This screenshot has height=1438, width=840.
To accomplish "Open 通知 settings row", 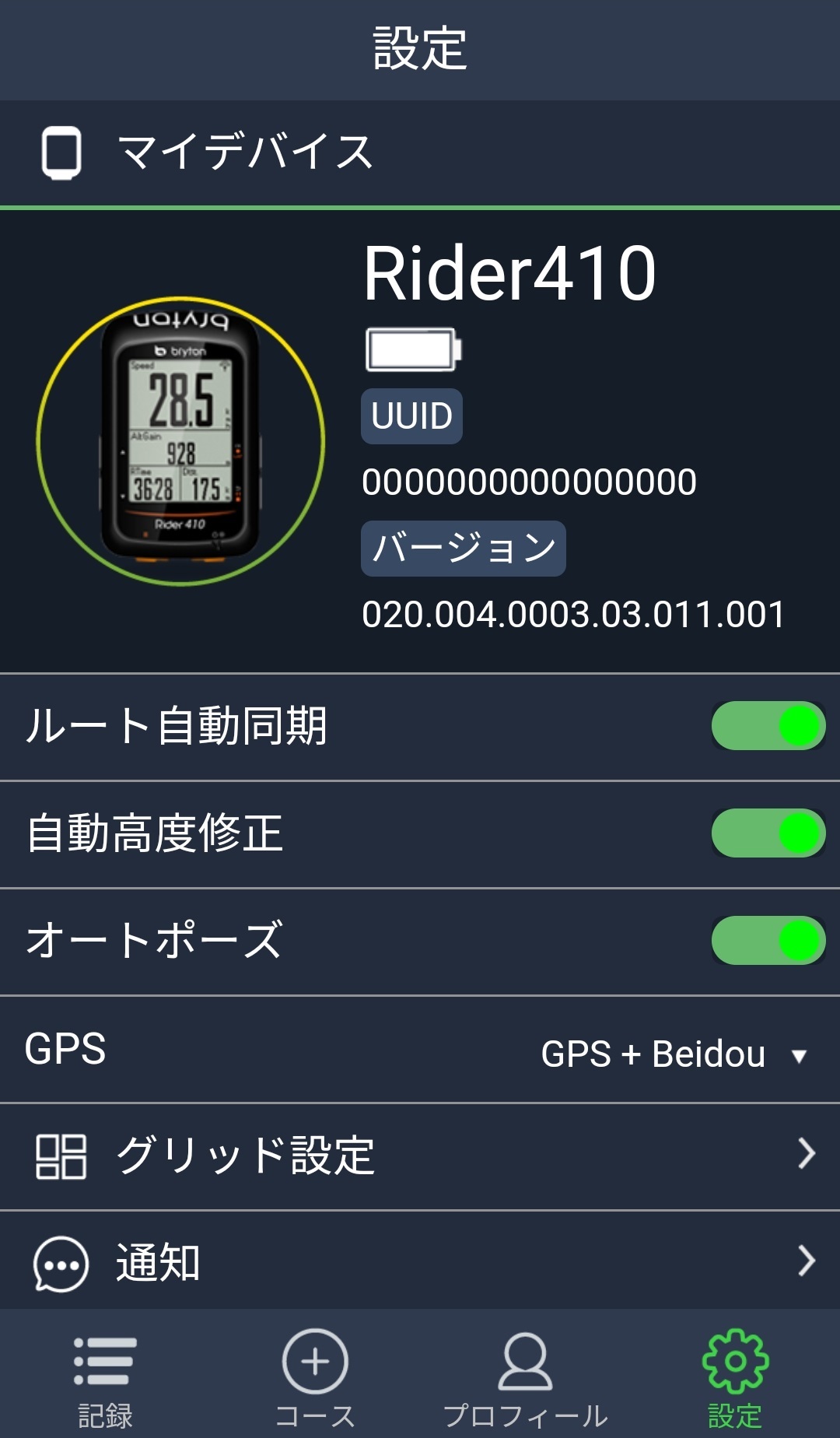I will coord(420,1262).
